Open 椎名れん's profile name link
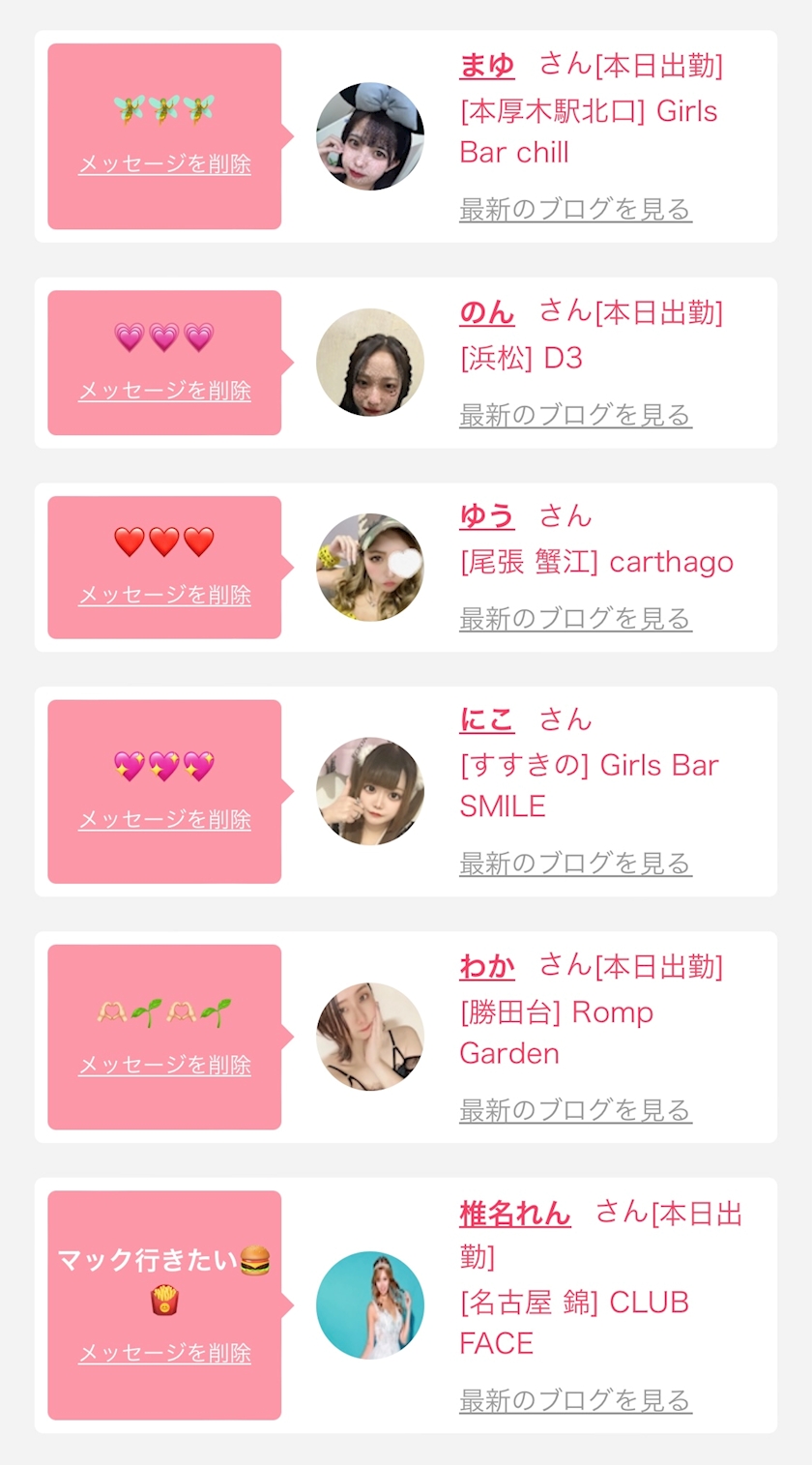 pos(514,1213)
